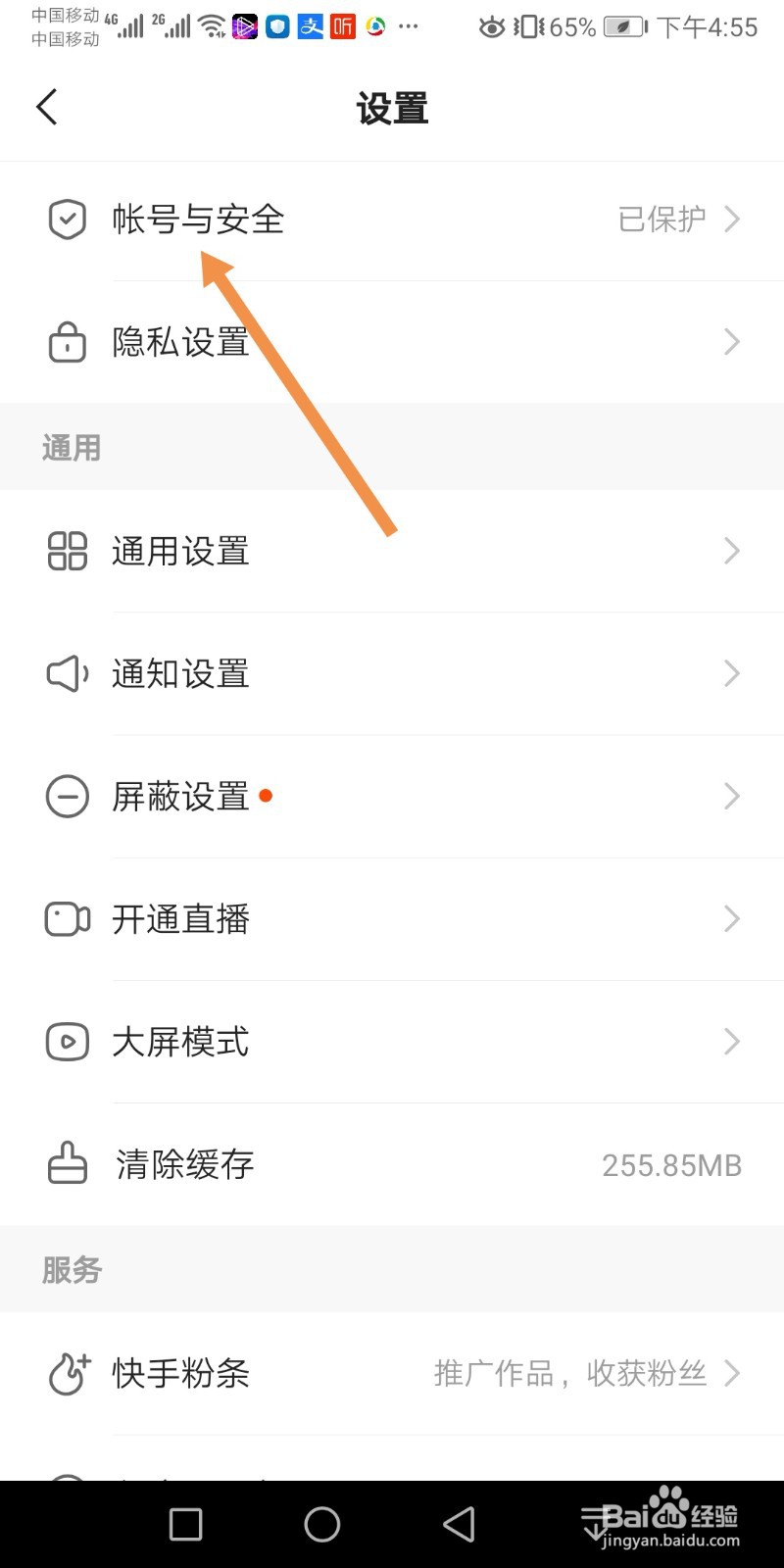Image resolution: width=784 pixels, height=1568 pixels.
Task: Click the 快手粉条 ignite icon
Action: coord(66,1374)
